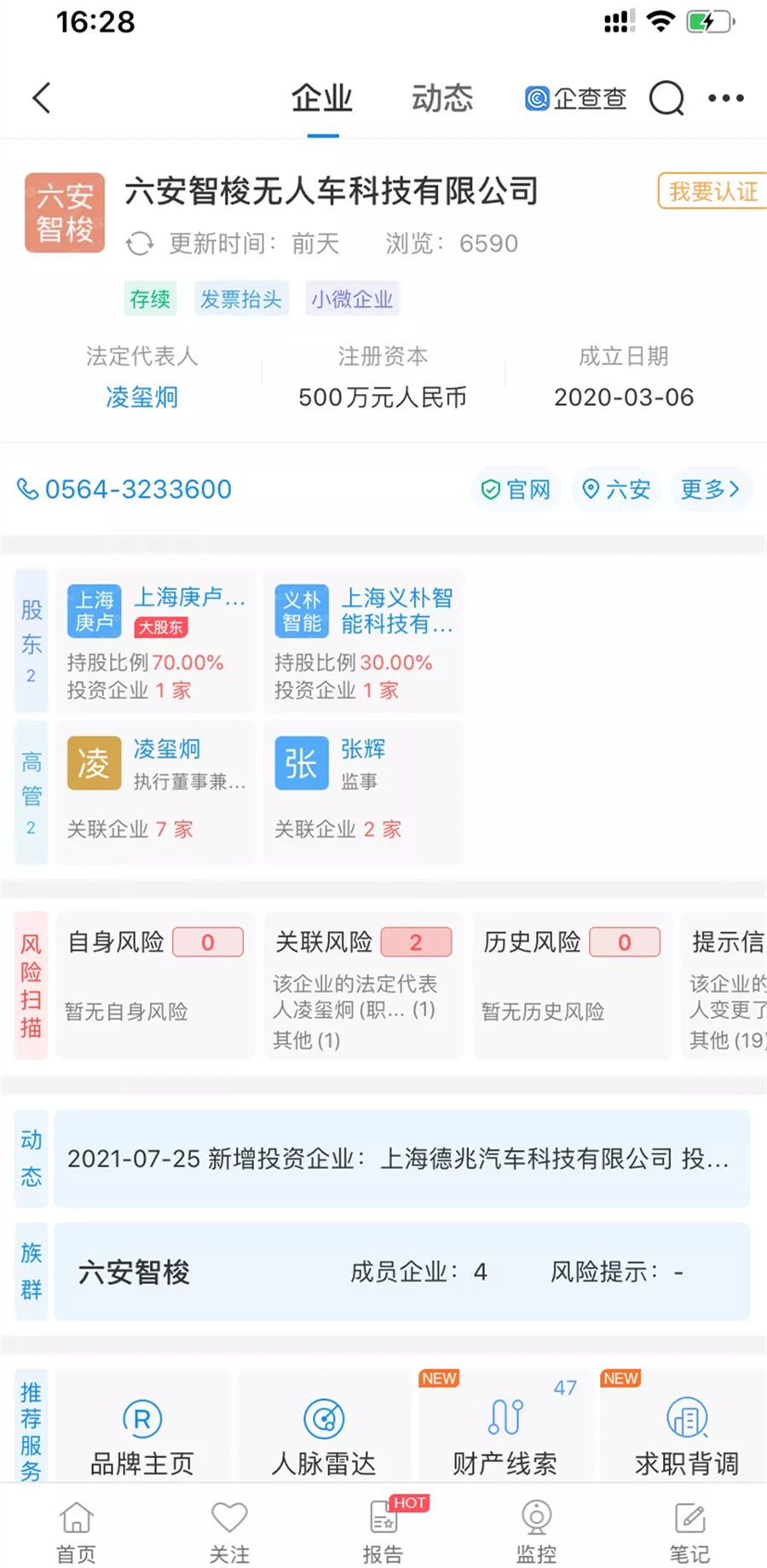Open the search magnifier icon
The height and width of the screenshot is (1568, 767).
pos(666,99)
